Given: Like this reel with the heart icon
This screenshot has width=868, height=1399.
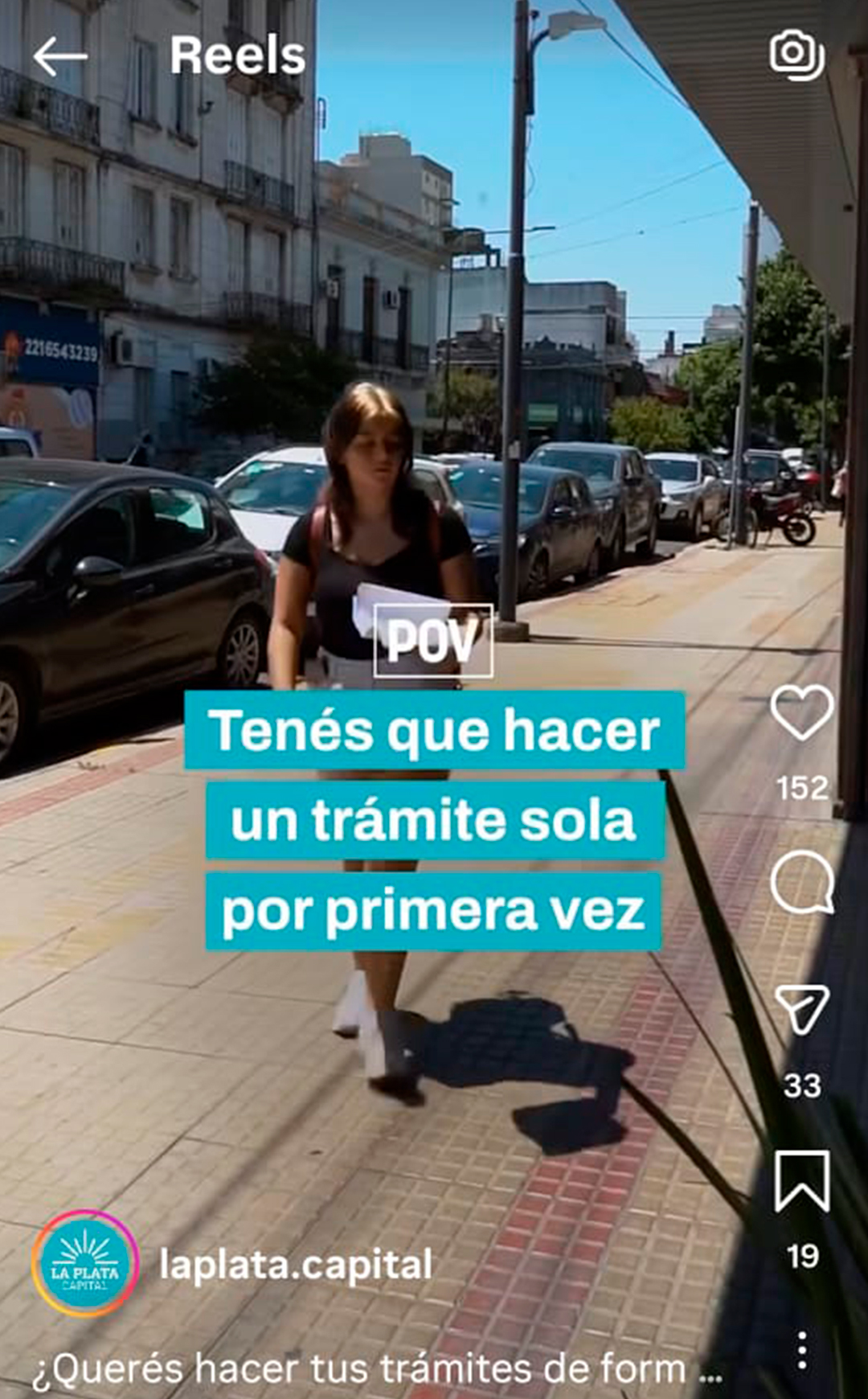Looking at the screenshot, I should coord(801,713).
